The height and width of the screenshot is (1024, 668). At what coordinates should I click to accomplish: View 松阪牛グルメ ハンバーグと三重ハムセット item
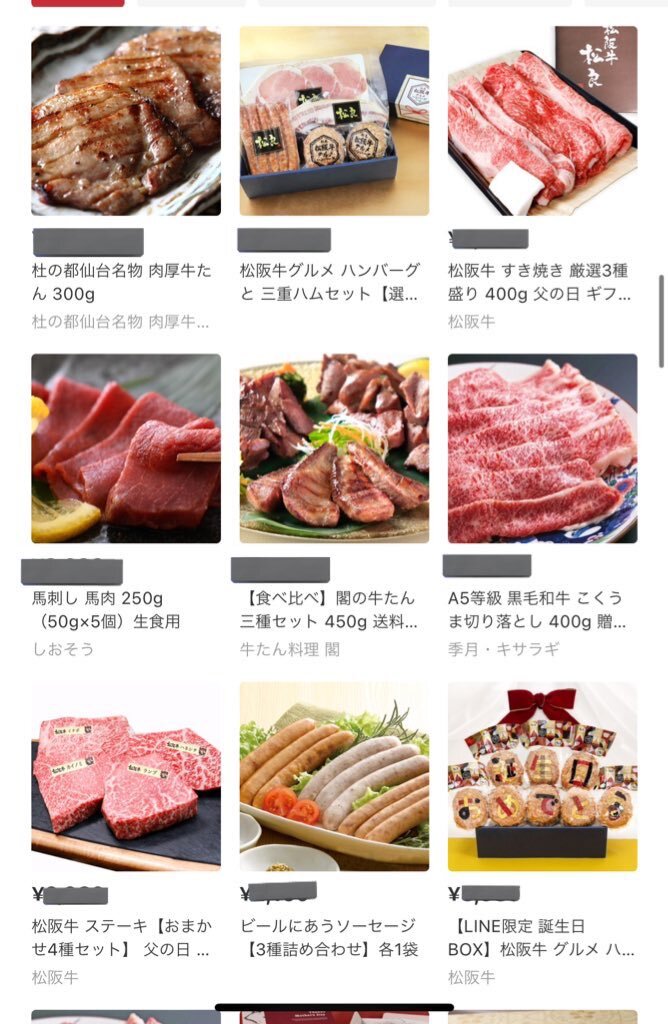tap(334, 121)
